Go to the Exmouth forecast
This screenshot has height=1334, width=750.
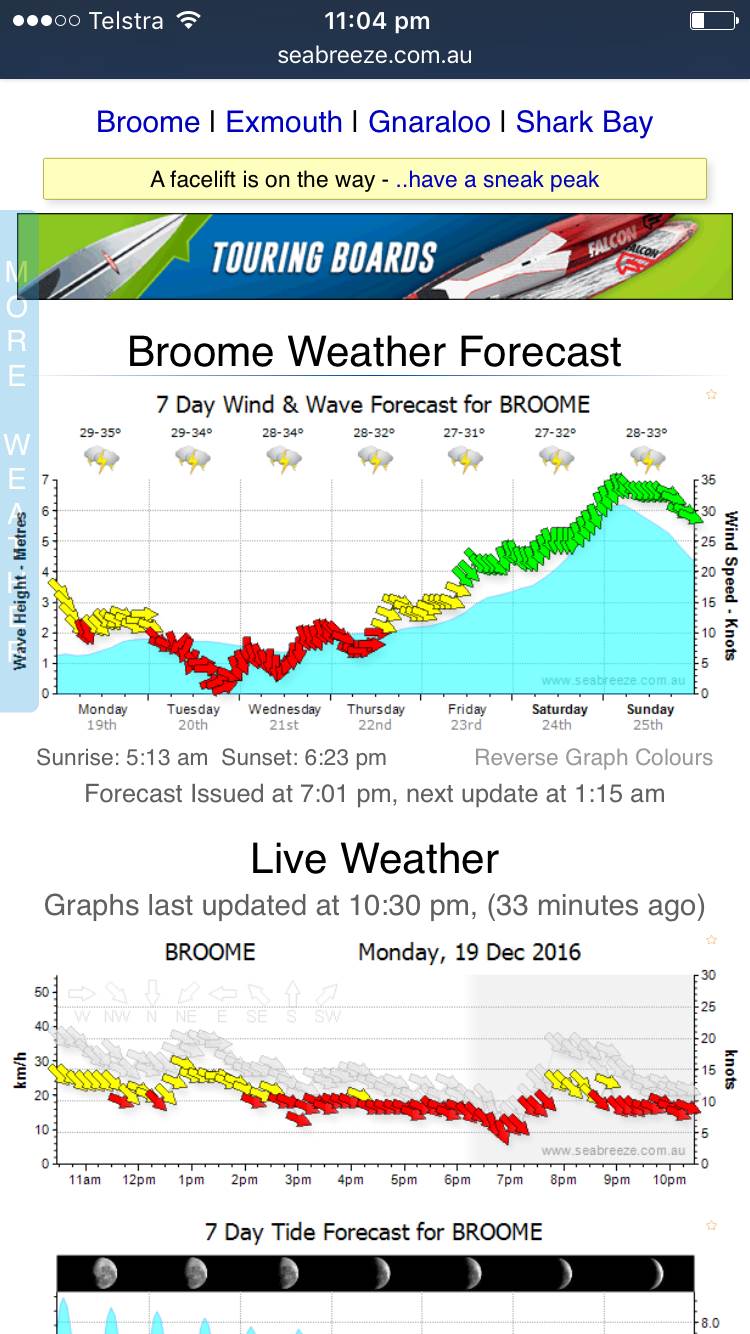(284, 122)
